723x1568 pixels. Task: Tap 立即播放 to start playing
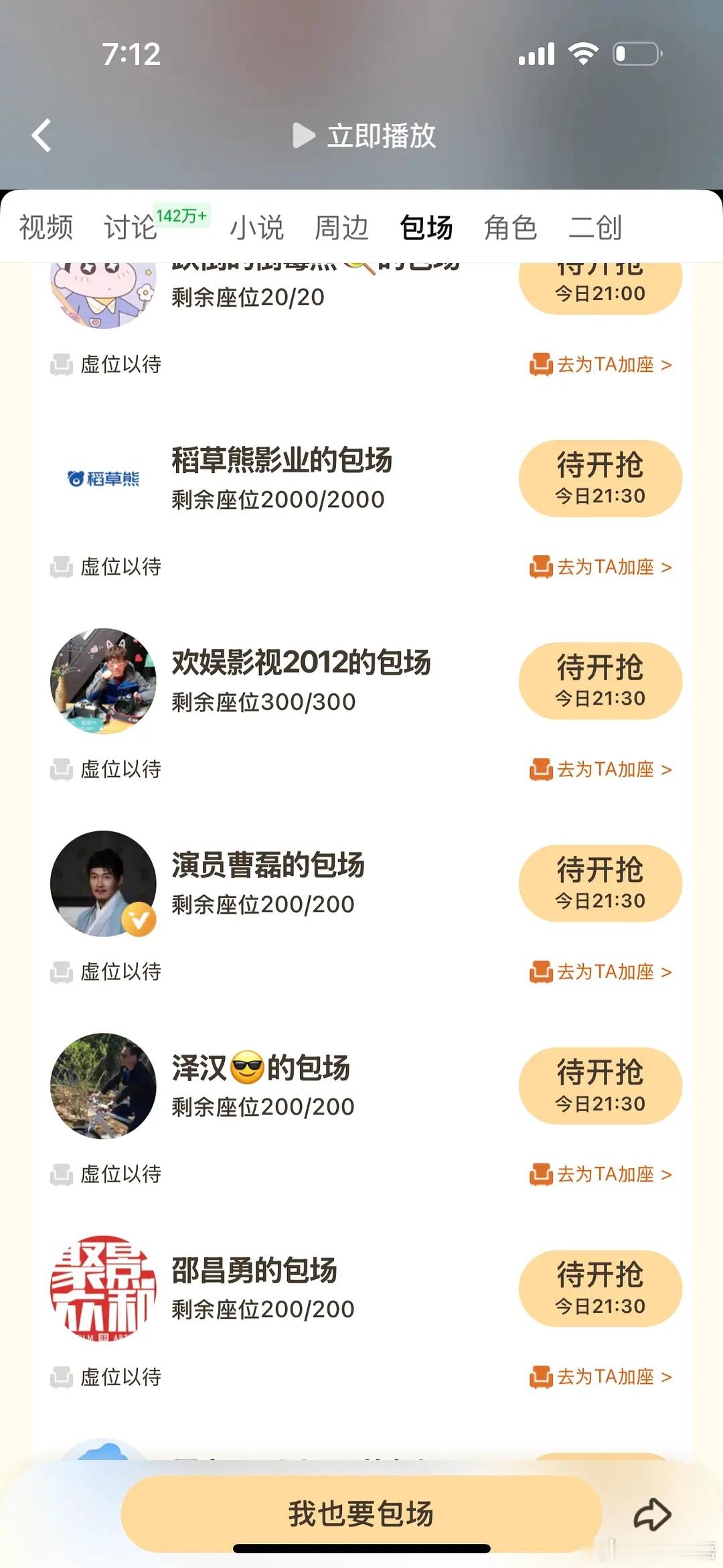(x=365, y=136)
